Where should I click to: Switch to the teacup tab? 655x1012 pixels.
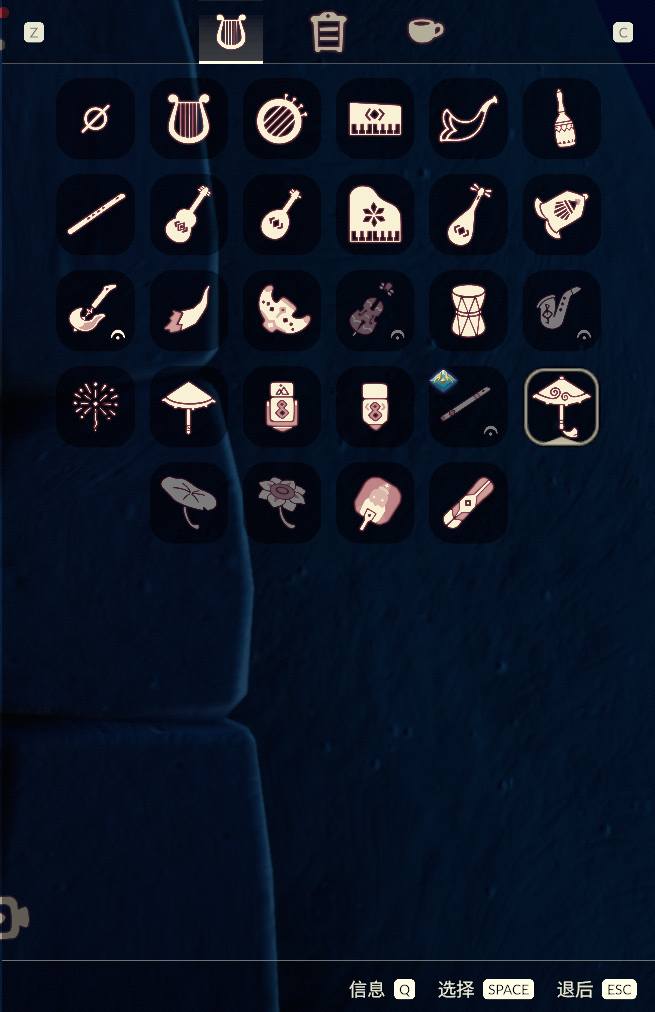[425, 32]
